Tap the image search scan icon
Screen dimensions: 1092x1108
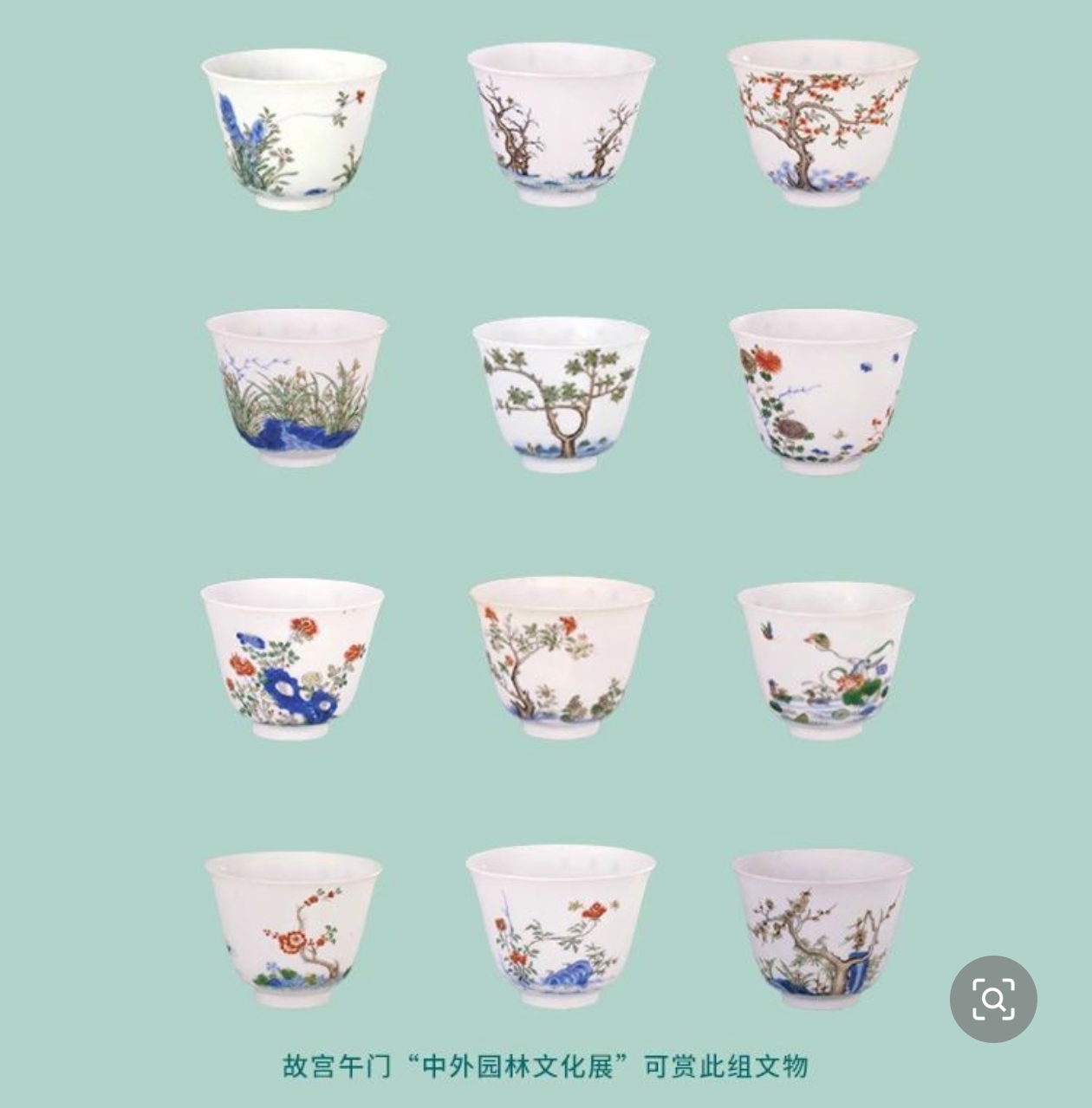(x=993, y=999)
